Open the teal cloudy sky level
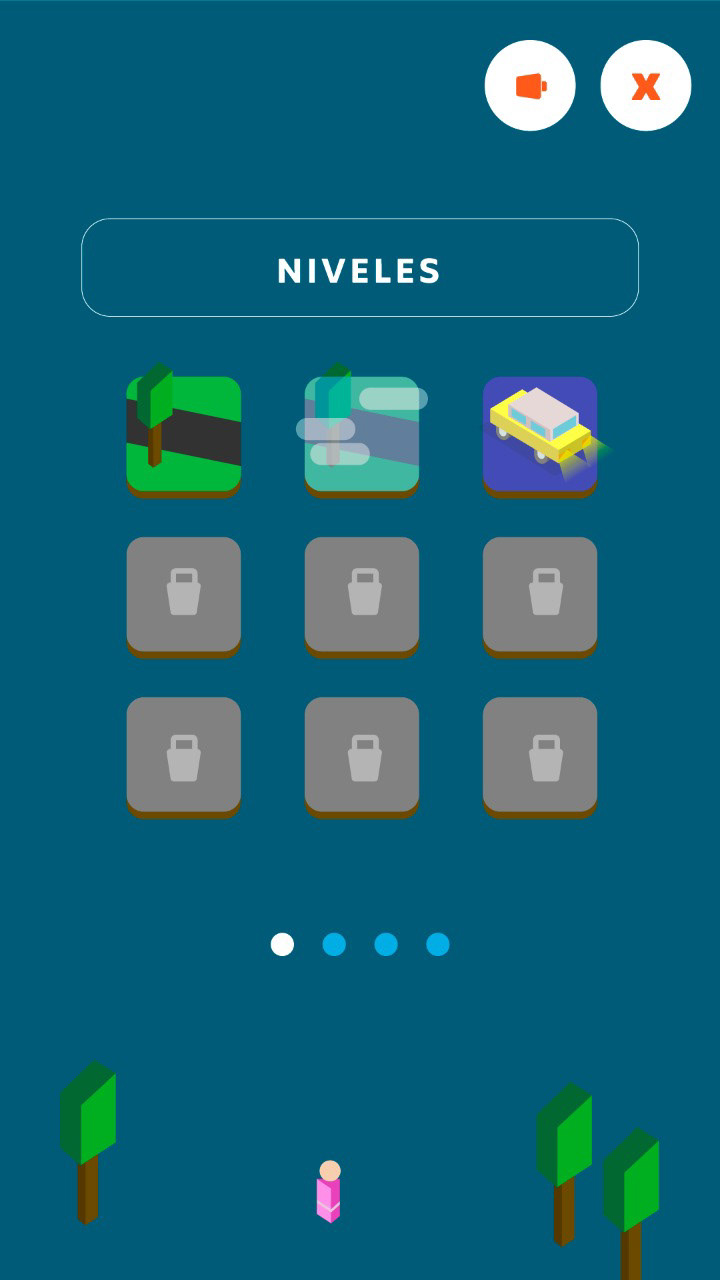The image size is (720, 1280). 361,435
